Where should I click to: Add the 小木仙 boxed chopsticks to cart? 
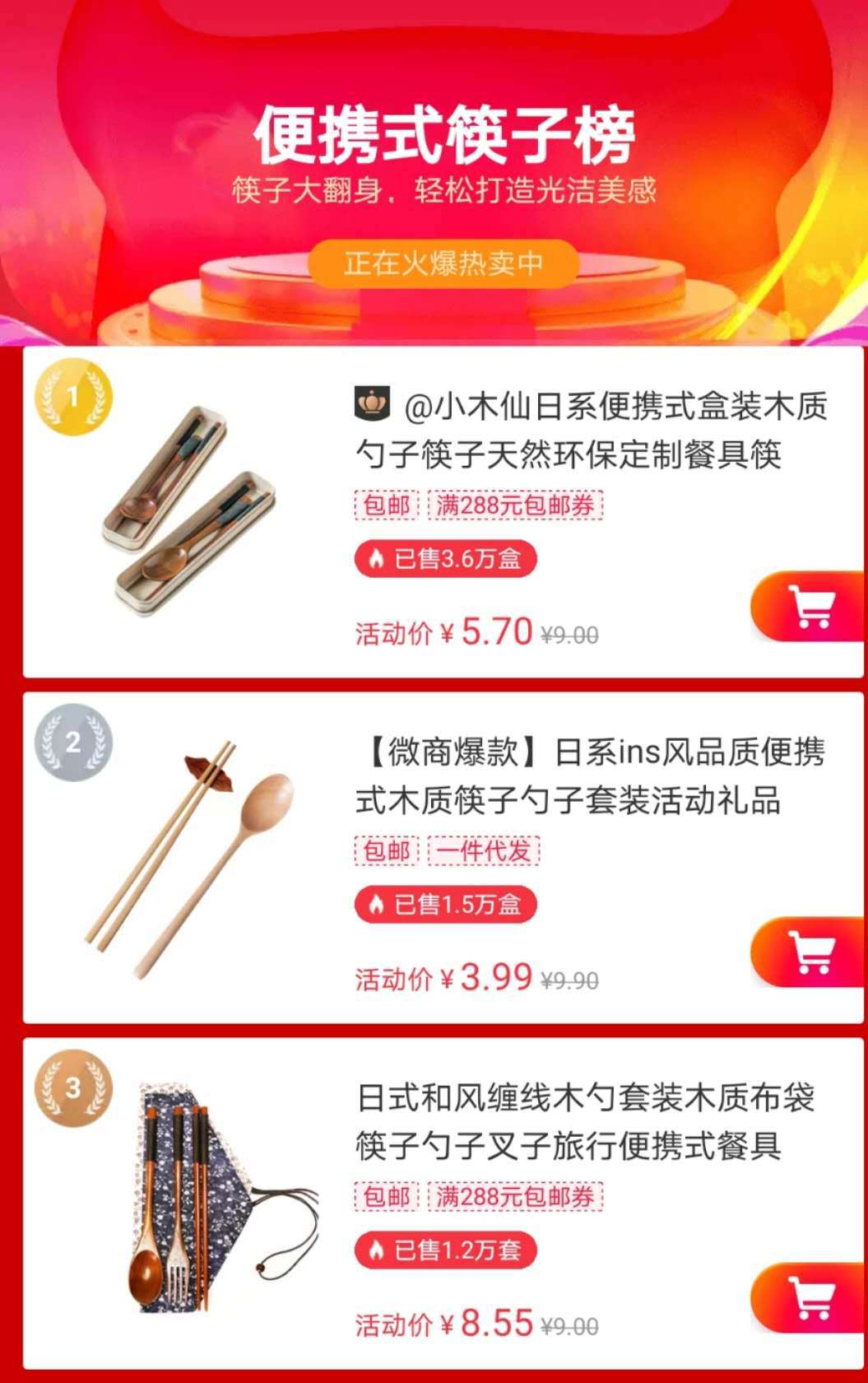[810, 607]
